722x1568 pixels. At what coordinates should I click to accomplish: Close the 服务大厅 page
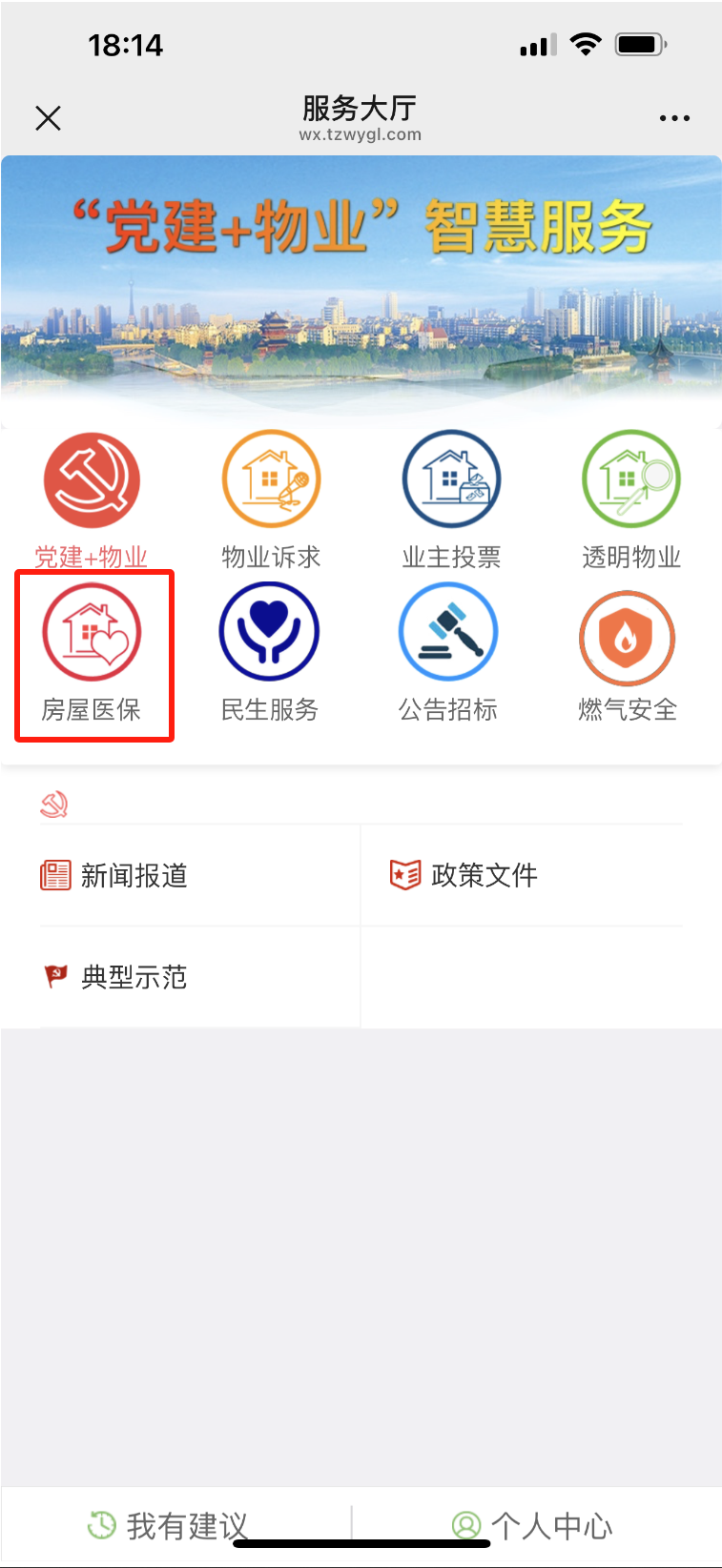[48, 118]
